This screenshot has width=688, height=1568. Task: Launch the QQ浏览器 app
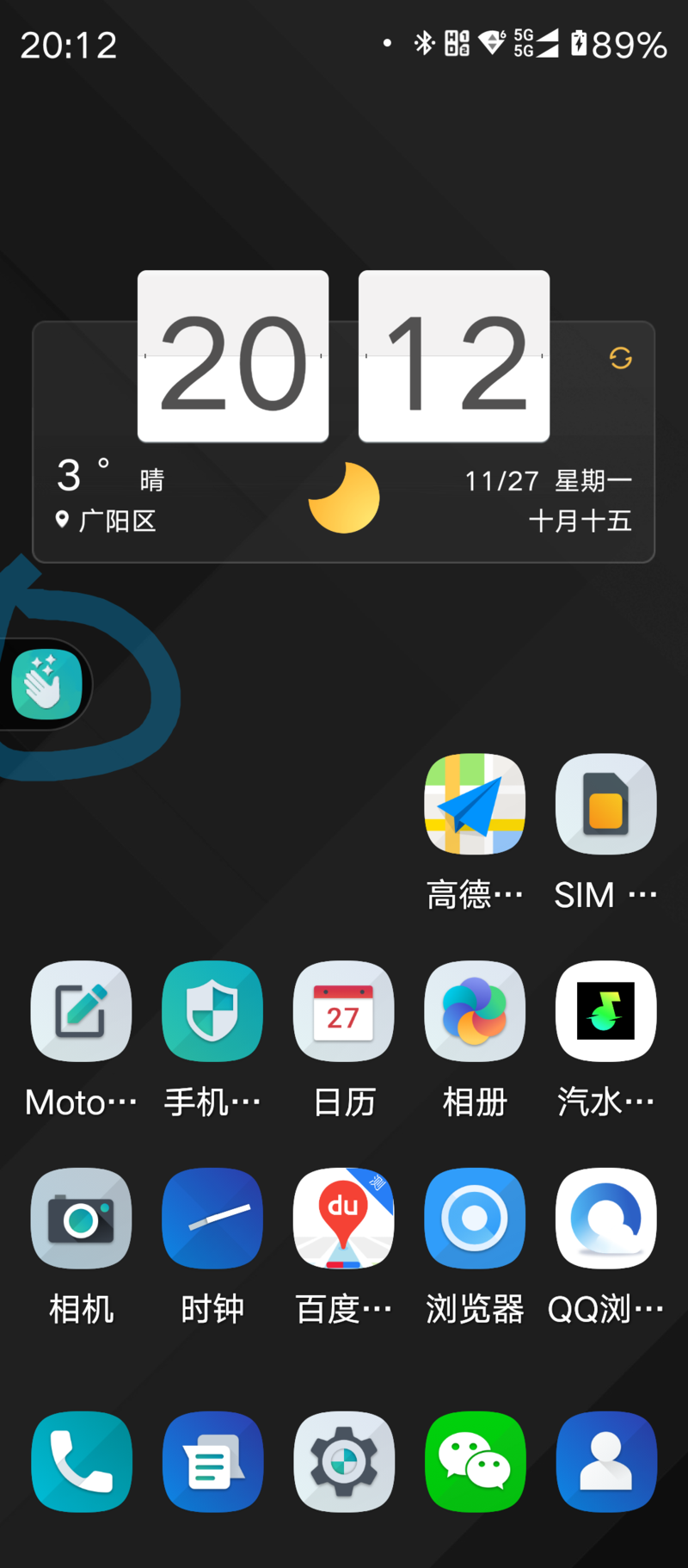(x=605, y=1218)
